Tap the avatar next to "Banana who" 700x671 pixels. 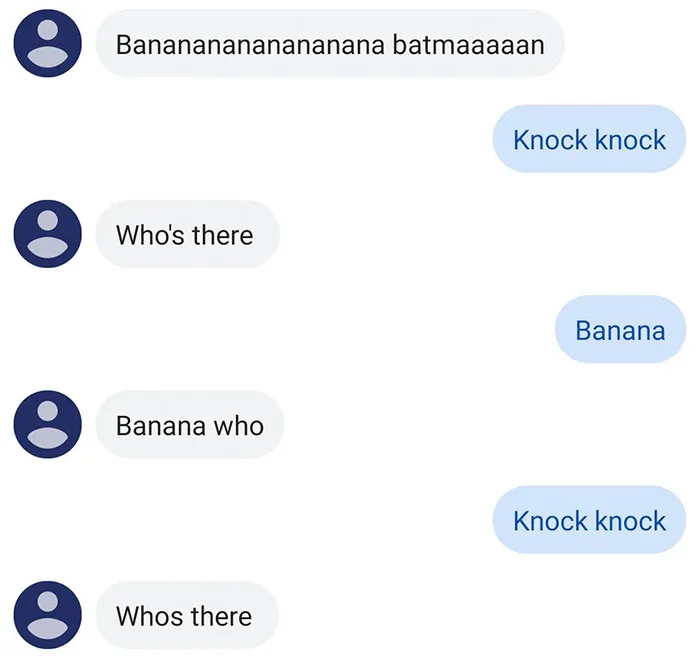tap(48, 424)
